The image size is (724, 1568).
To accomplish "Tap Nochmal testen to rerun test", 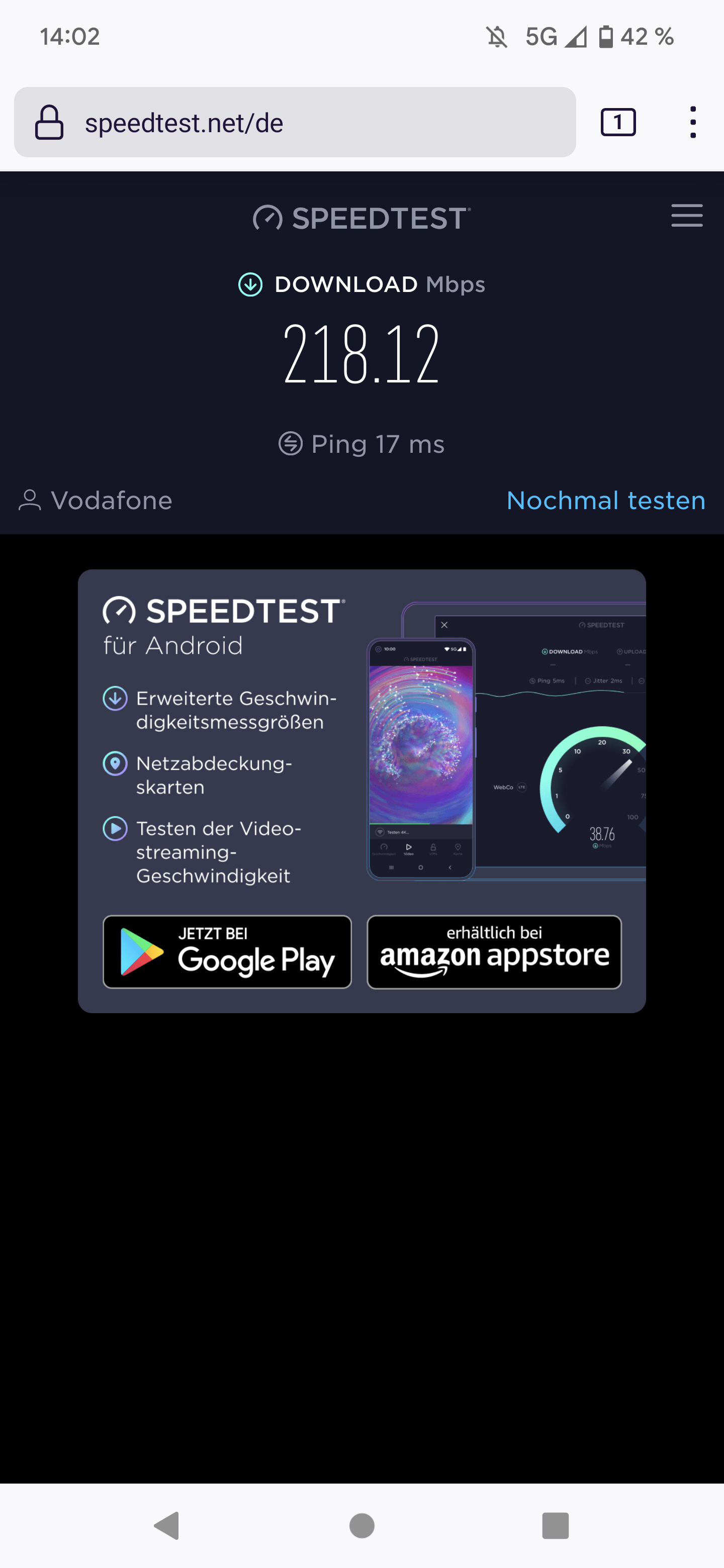I will click(605, 501).
